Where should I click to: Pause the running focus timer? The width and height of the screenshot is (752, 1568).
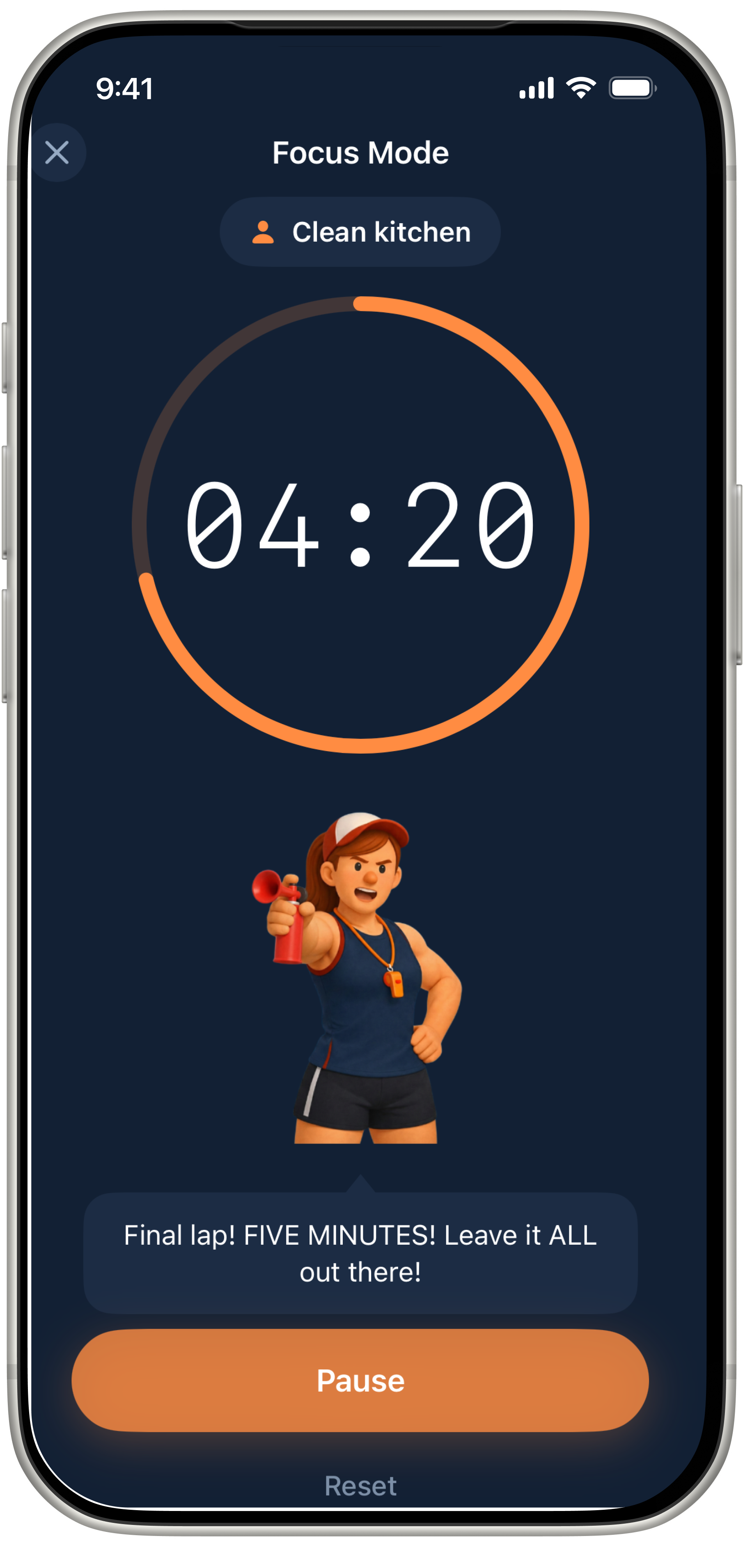click(360, 1381)
